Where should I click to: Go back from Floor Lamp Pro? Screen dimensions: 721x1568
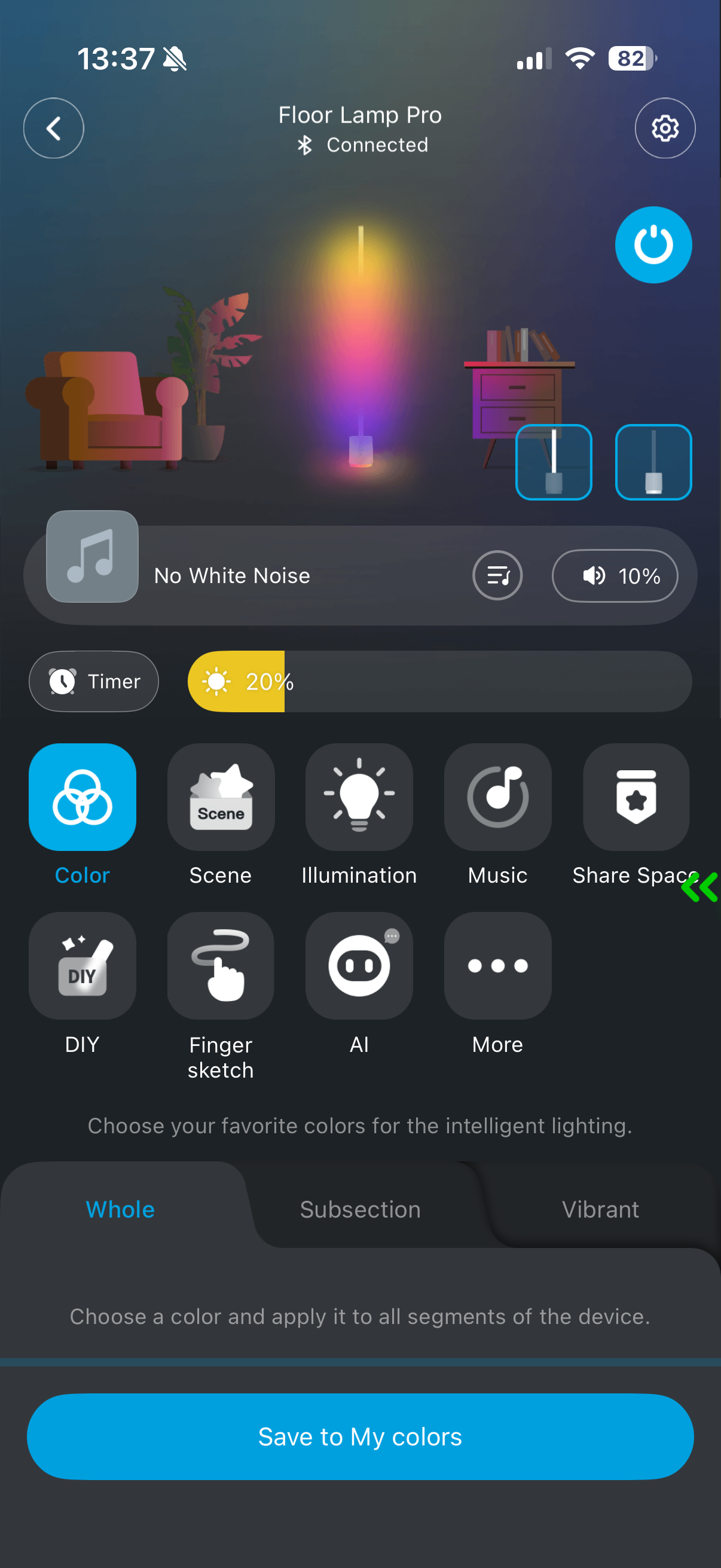pyautogui.click(x=54, y=129)
